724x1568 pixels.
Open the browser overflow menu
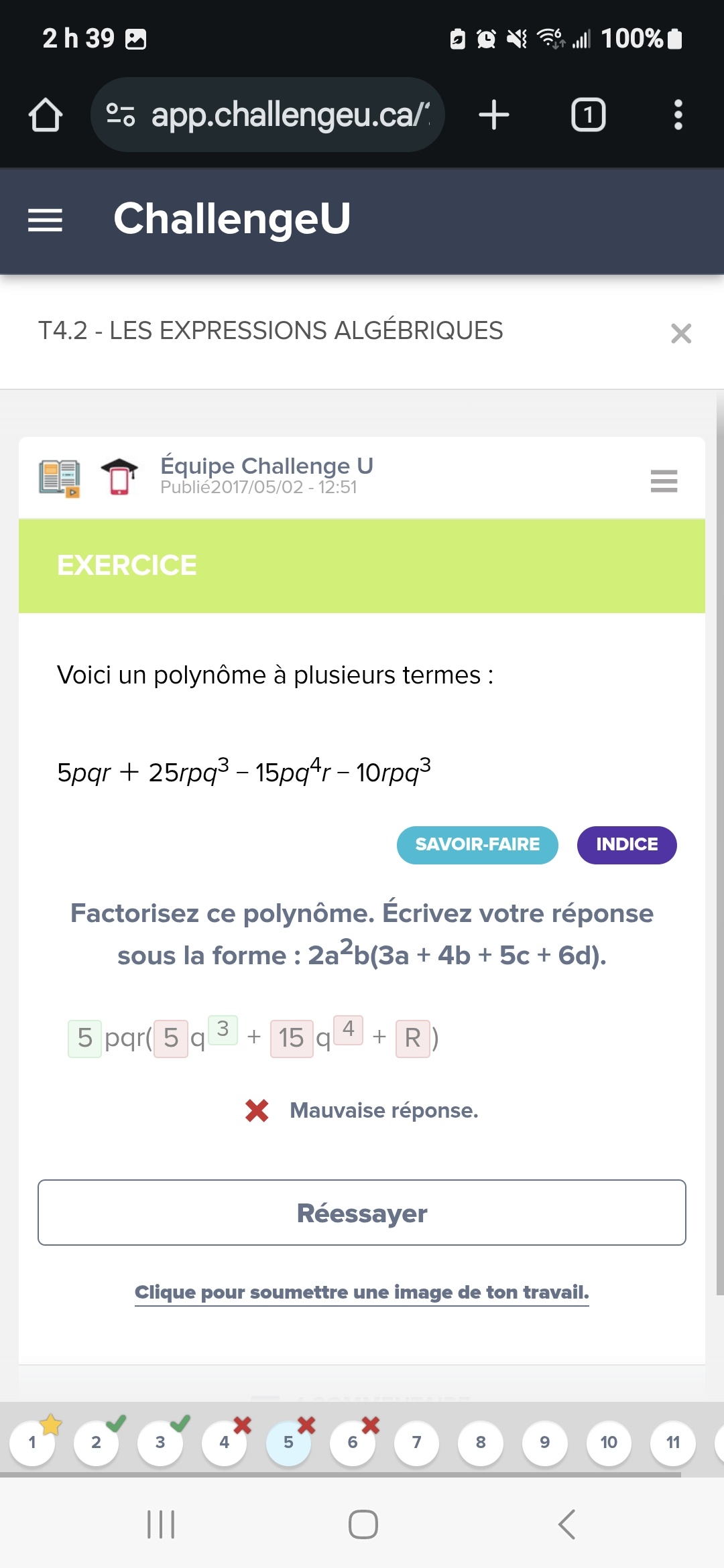click(678, 115)
